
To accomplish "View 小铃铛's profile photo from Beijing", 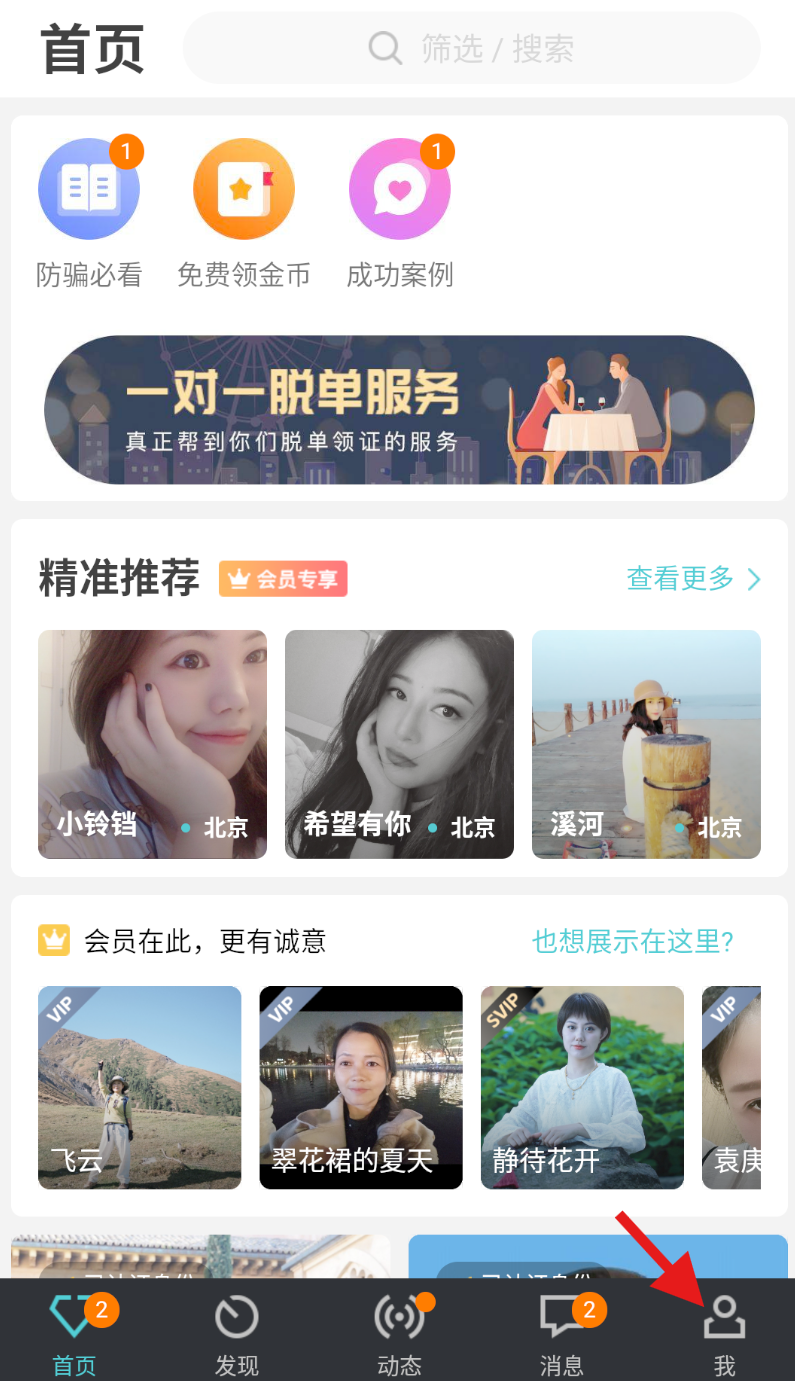I will click(x=152, y=744).
